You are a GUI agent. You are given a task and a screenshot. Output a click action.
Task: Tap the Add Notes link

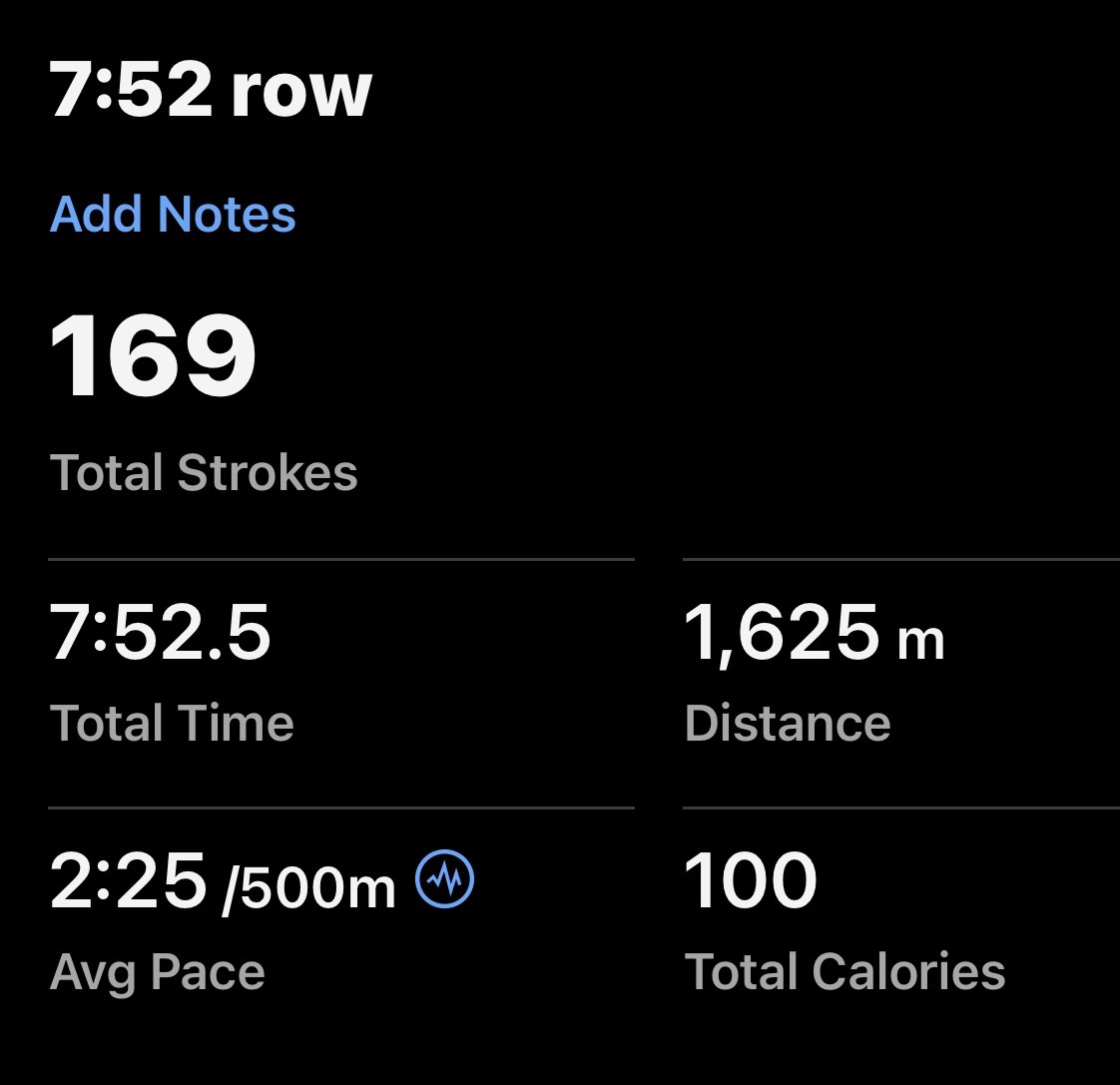point(173,214)
